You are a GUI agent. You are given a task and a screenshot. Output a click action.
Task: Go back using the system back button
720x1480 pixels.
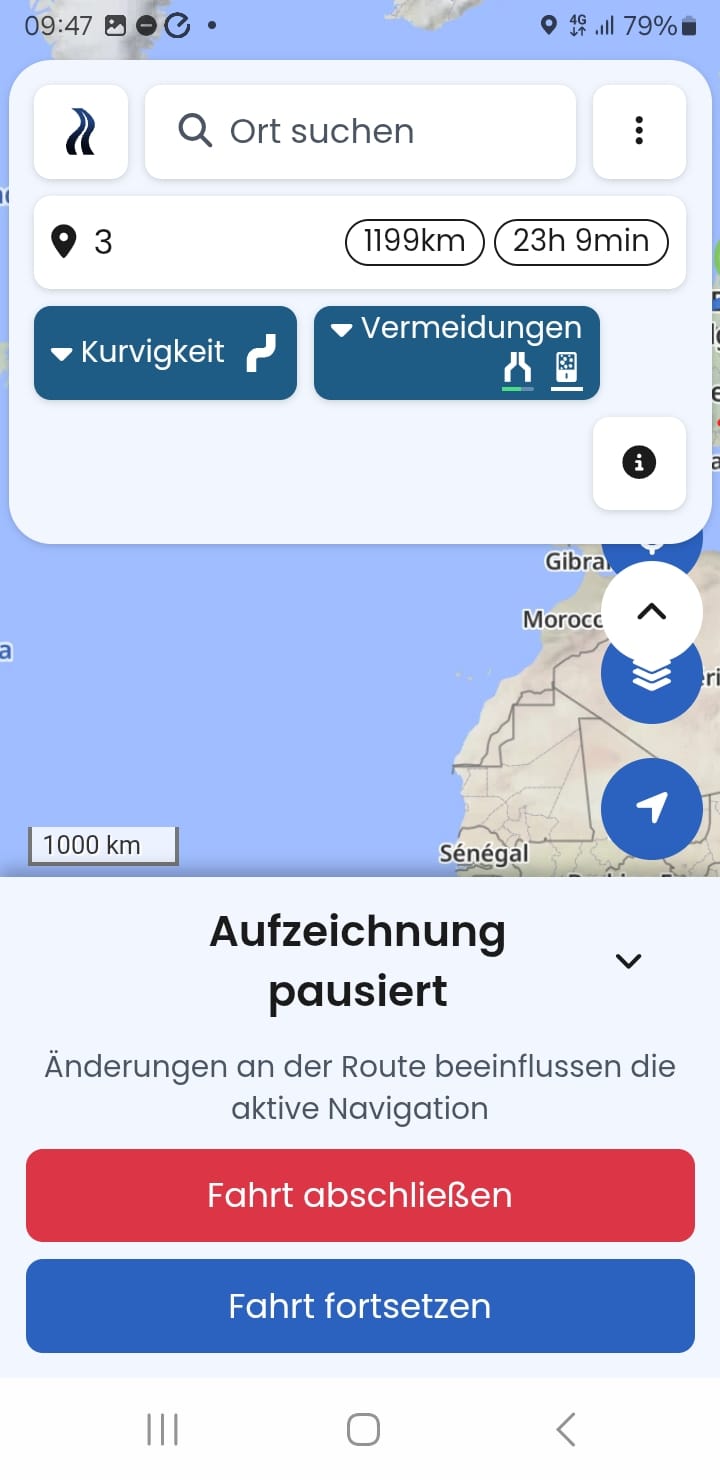(x=566, y=1429)
